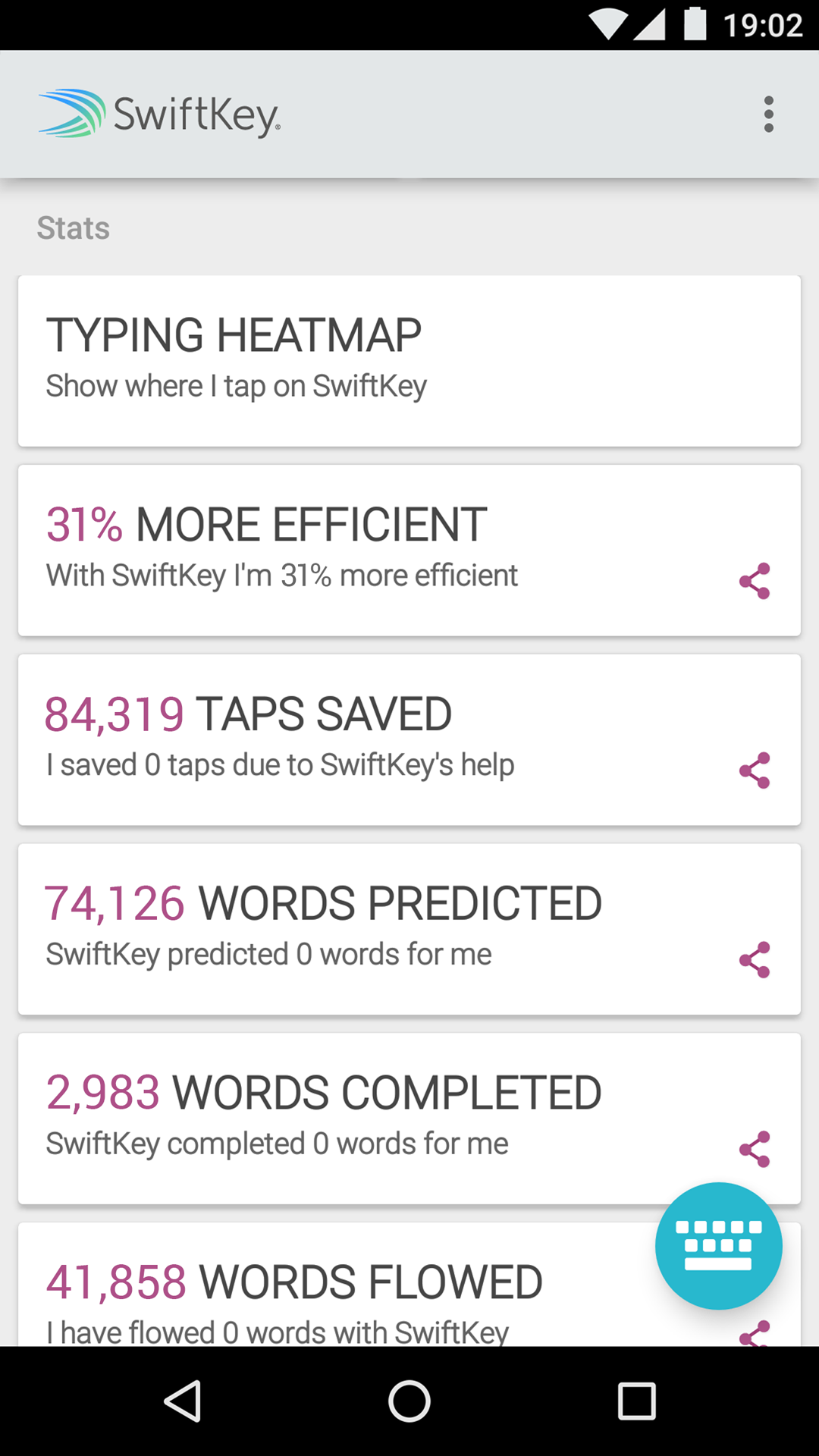Screen dimensions: 819x1456
Task: Tap 'Show where I tap on SwiftKey' text
Action: (237, 385)
